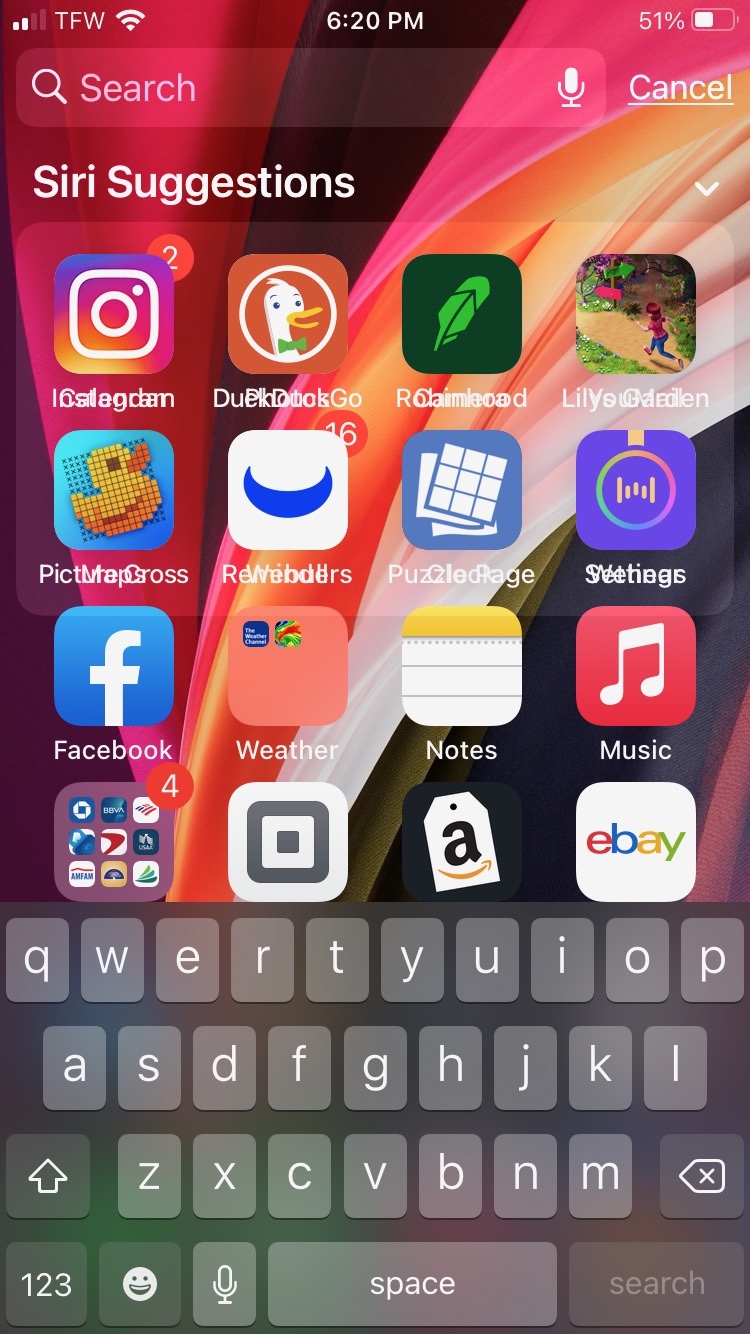Collapse the Siri Suggestions chevron
750x1334 pixels.
[707, 188]
